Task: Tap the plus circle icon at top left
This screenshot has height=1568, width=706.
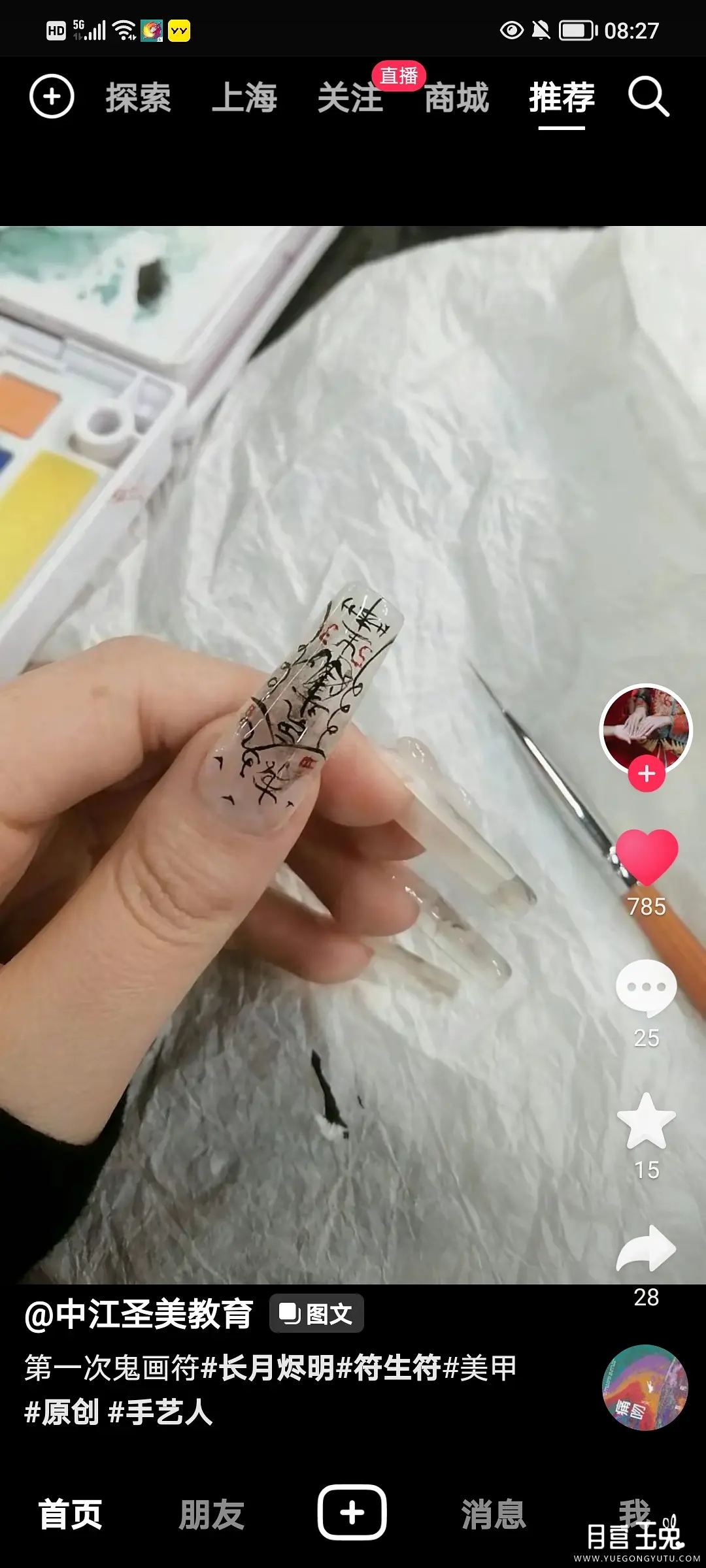Action: click(52, 97)
